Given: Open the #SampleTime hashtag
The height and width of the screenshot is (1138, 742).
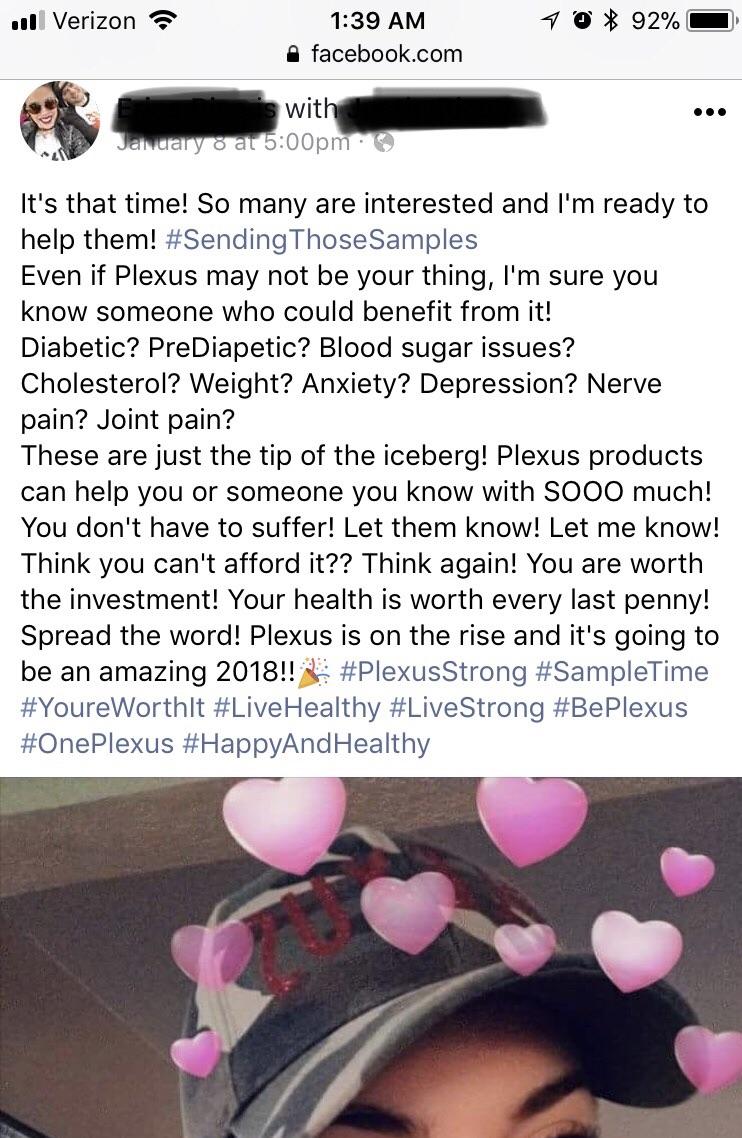Looking at the screenshot, I should coord(622,671).
